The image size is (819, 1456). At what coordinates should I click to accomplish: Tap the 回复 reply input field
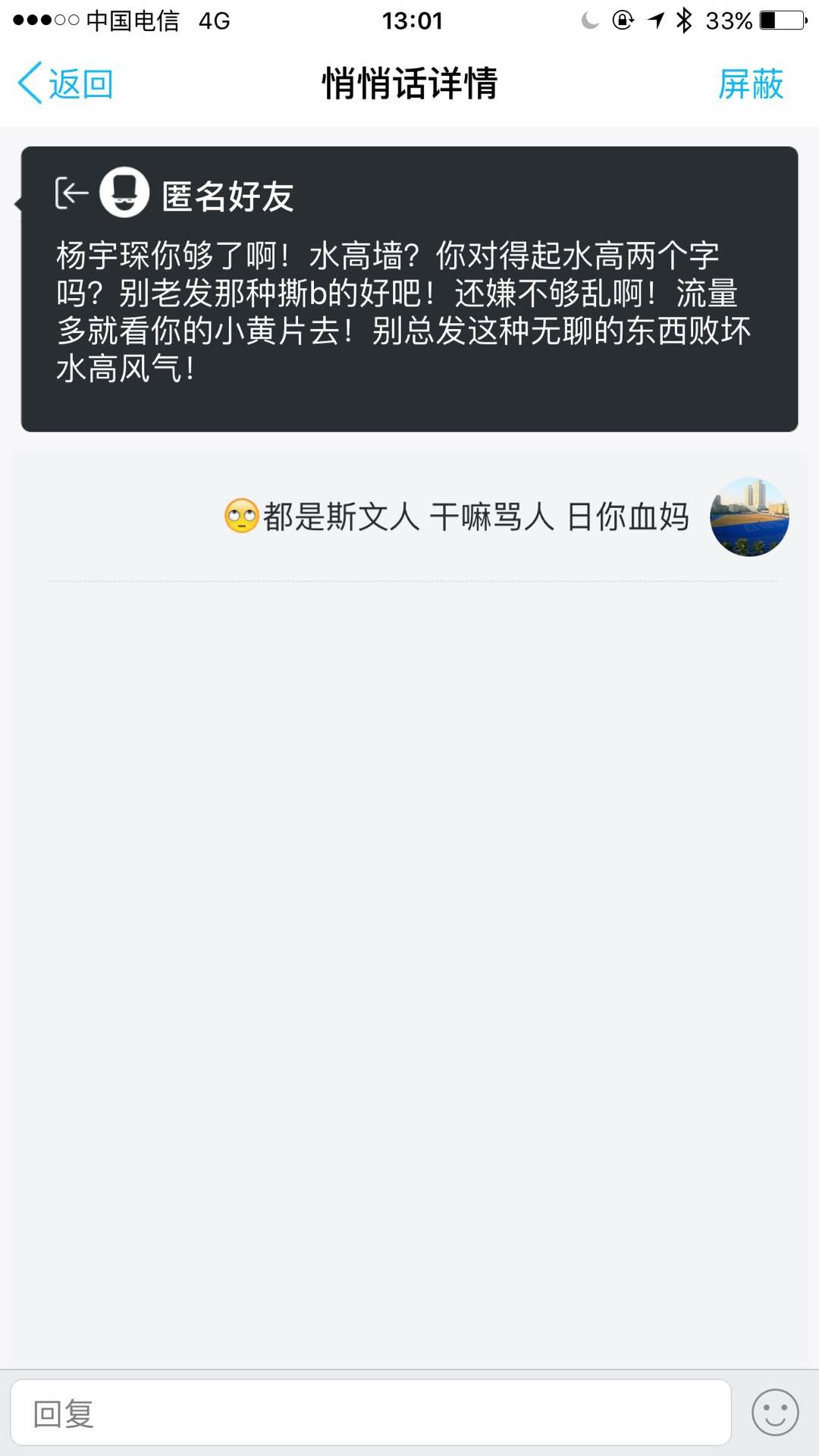click(x=370, y=1414)
